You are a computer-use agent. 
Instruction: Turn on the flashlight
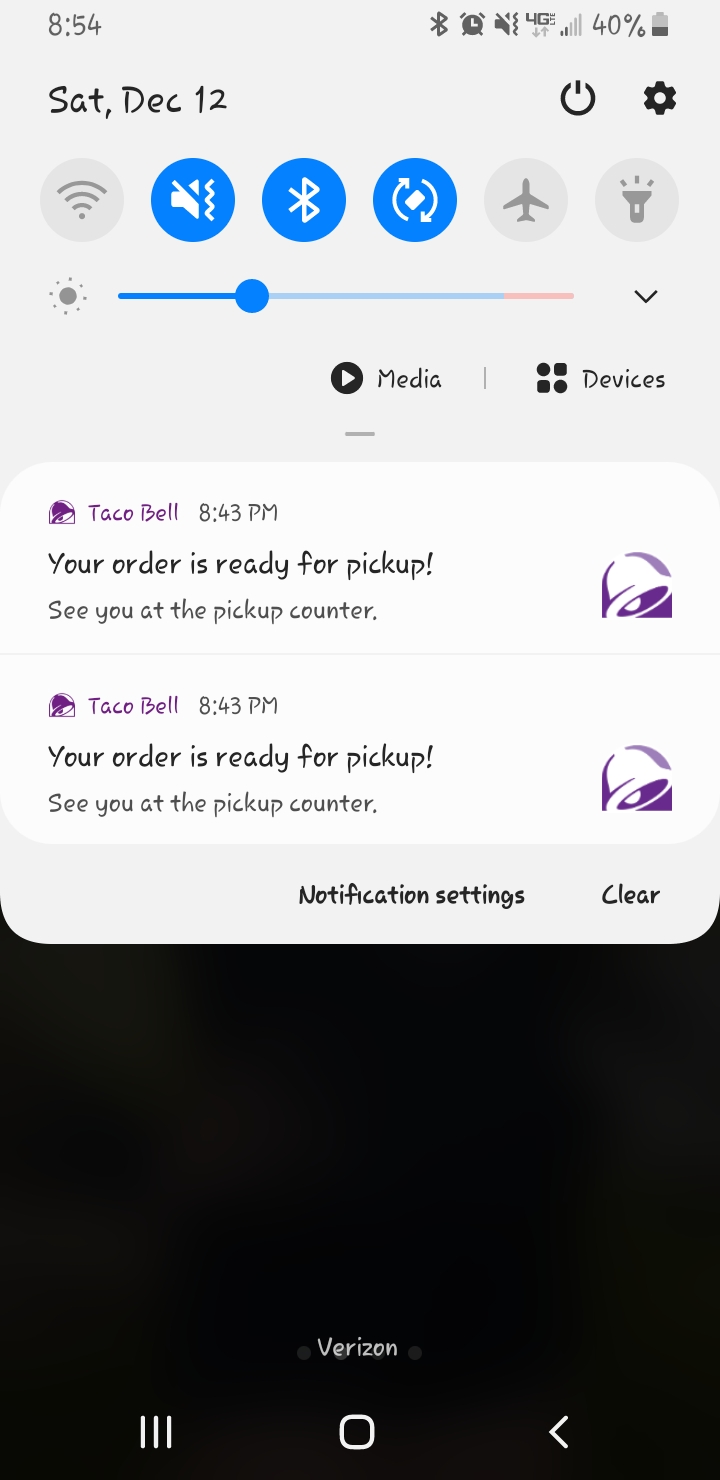coord(637,201)
